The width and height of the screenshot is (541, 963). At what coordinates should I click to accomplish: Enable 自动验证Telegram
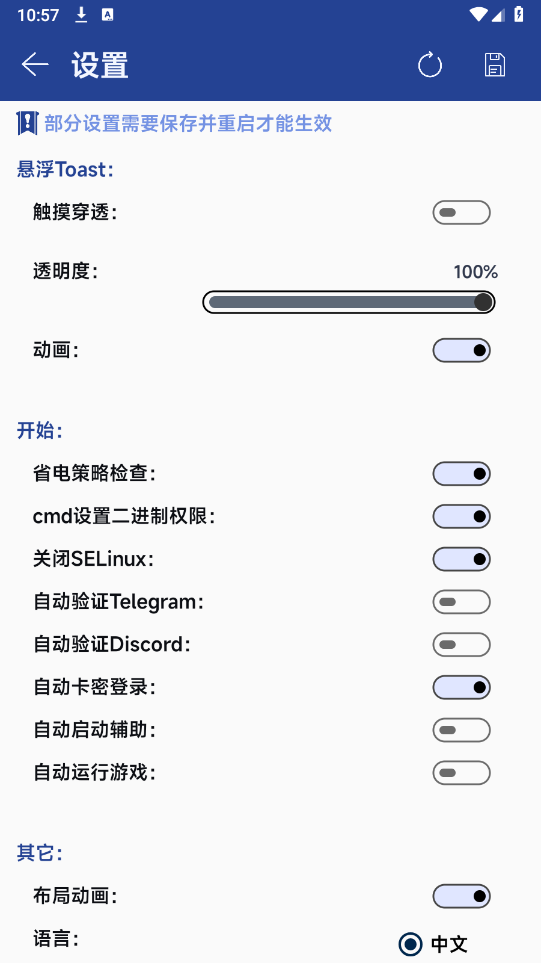coord(461,602)
